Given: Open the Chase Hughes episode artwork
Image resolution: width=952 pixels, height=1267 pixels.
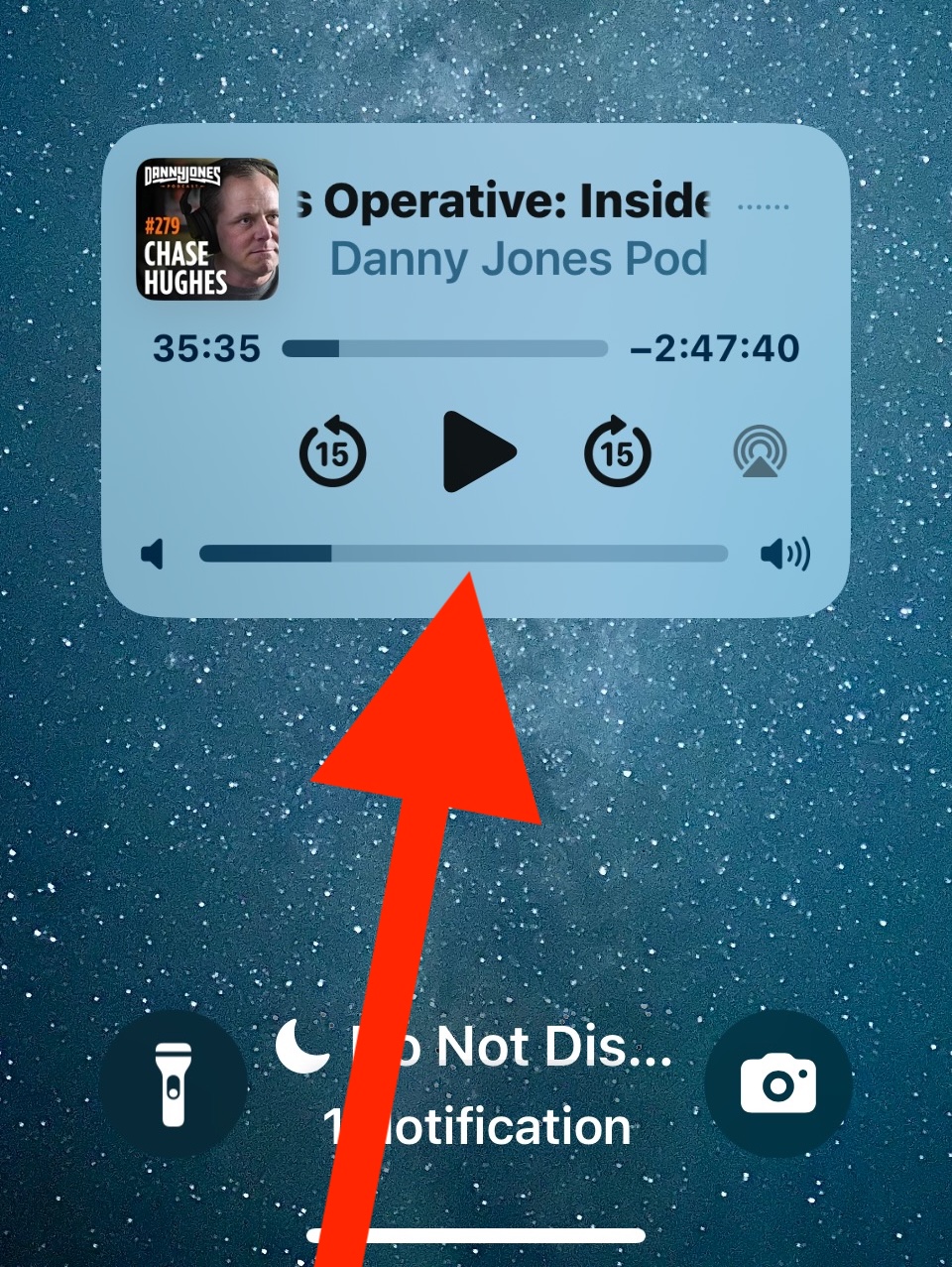Looking at the screenshot, I should (207, 229).
